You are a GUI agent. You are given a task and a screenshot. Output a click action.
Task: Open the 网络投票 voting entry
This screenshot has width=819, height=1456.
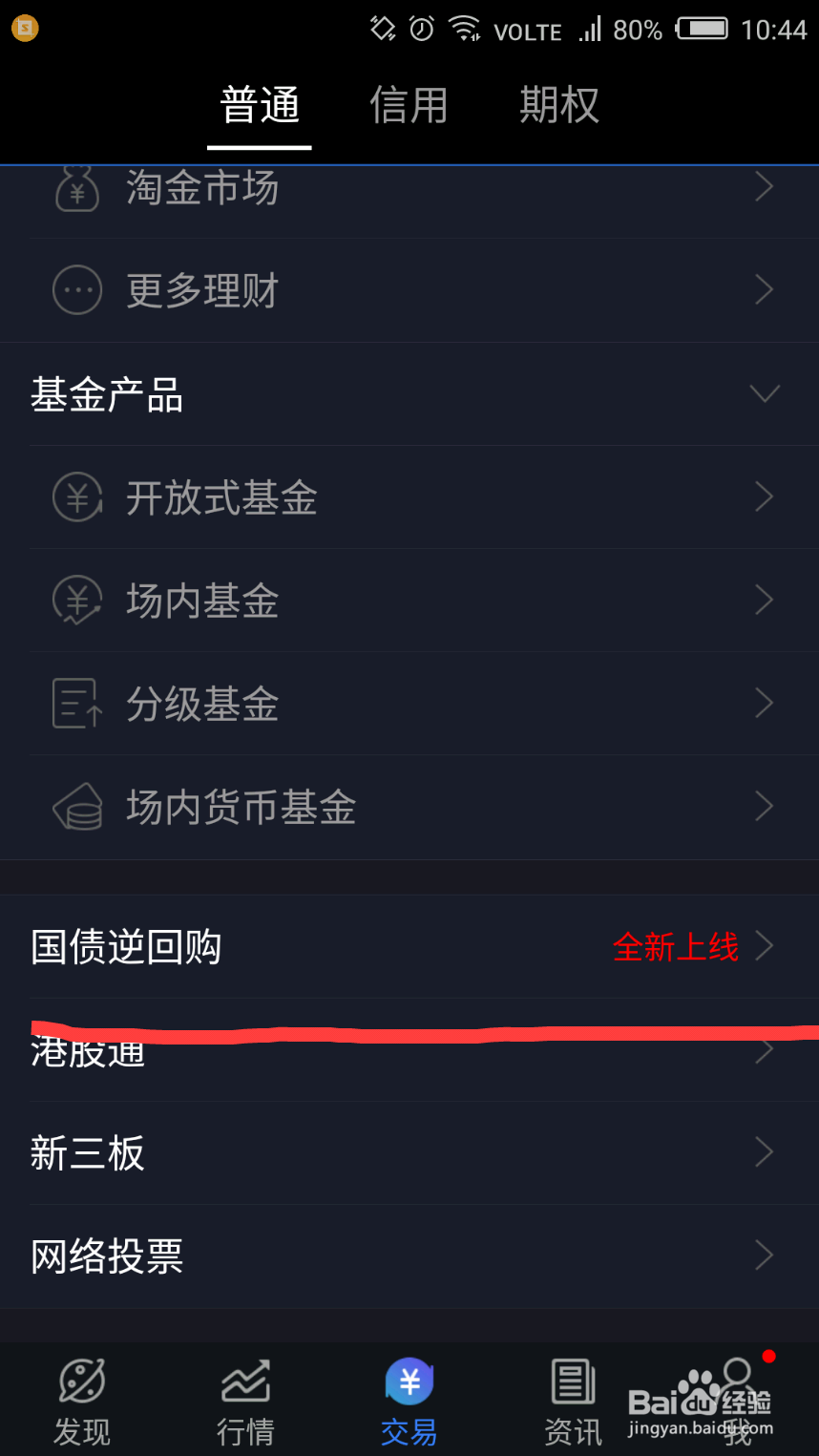(107, 1257)
